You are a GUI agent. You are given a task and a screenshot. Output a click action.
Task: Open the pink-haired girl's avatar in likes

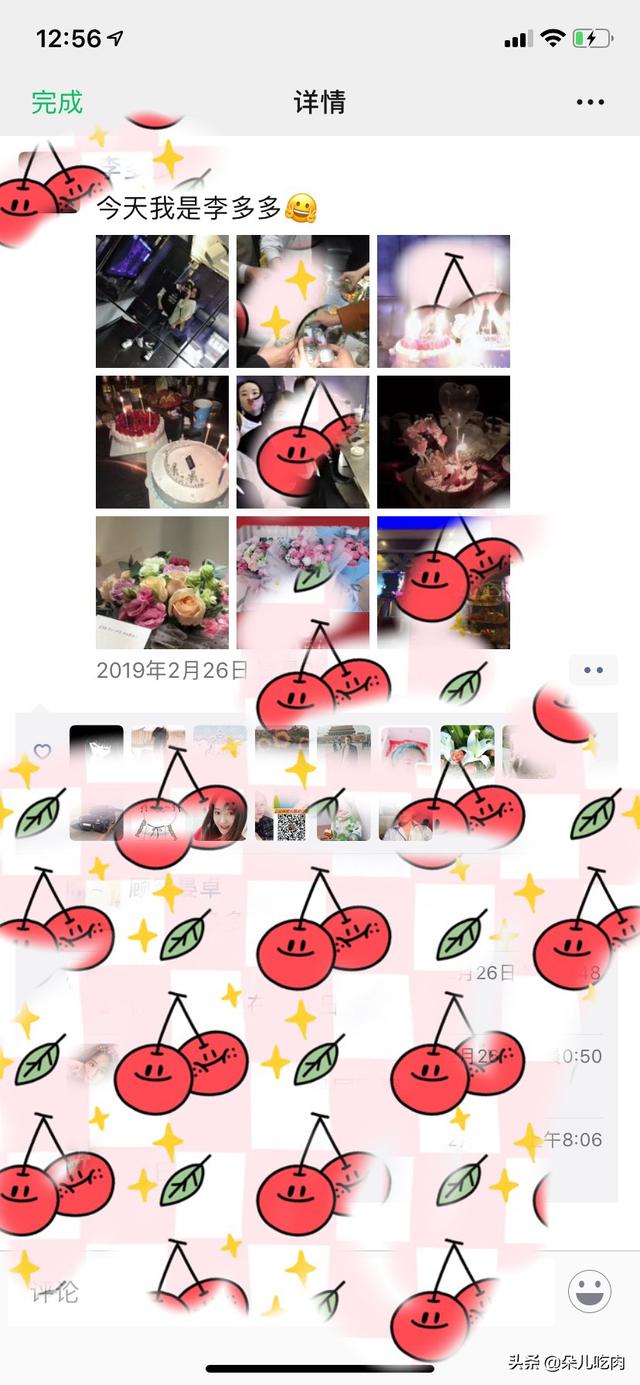(220, 814)
